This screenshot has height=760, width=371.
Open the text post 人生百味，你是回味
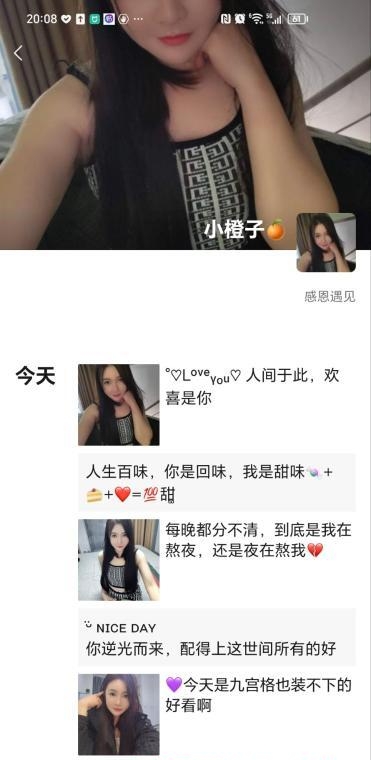tap(217, 482)
